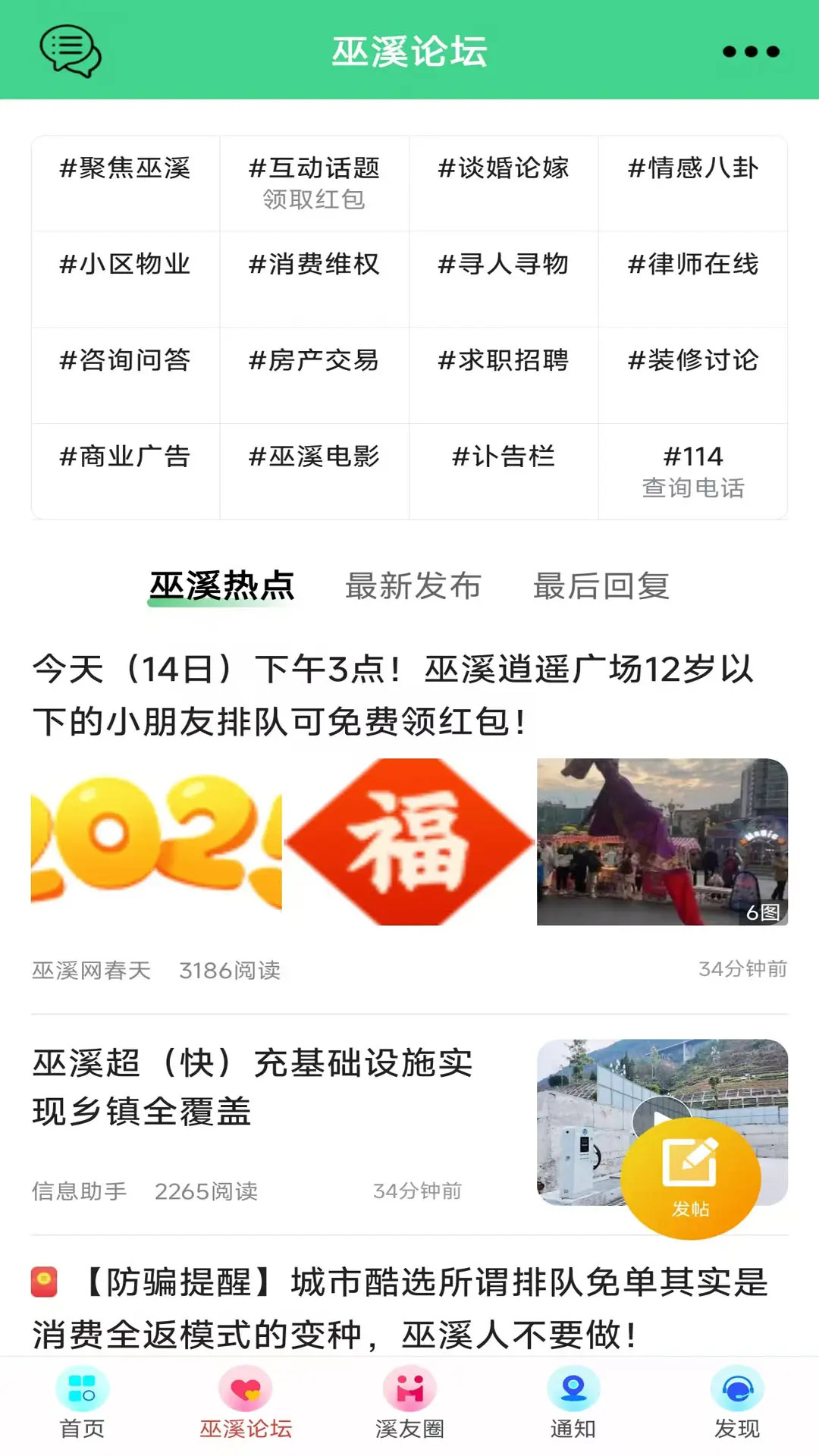Switch to the 最后回复 tab
The image size is (819, 1456).
(x=601, y=584)
